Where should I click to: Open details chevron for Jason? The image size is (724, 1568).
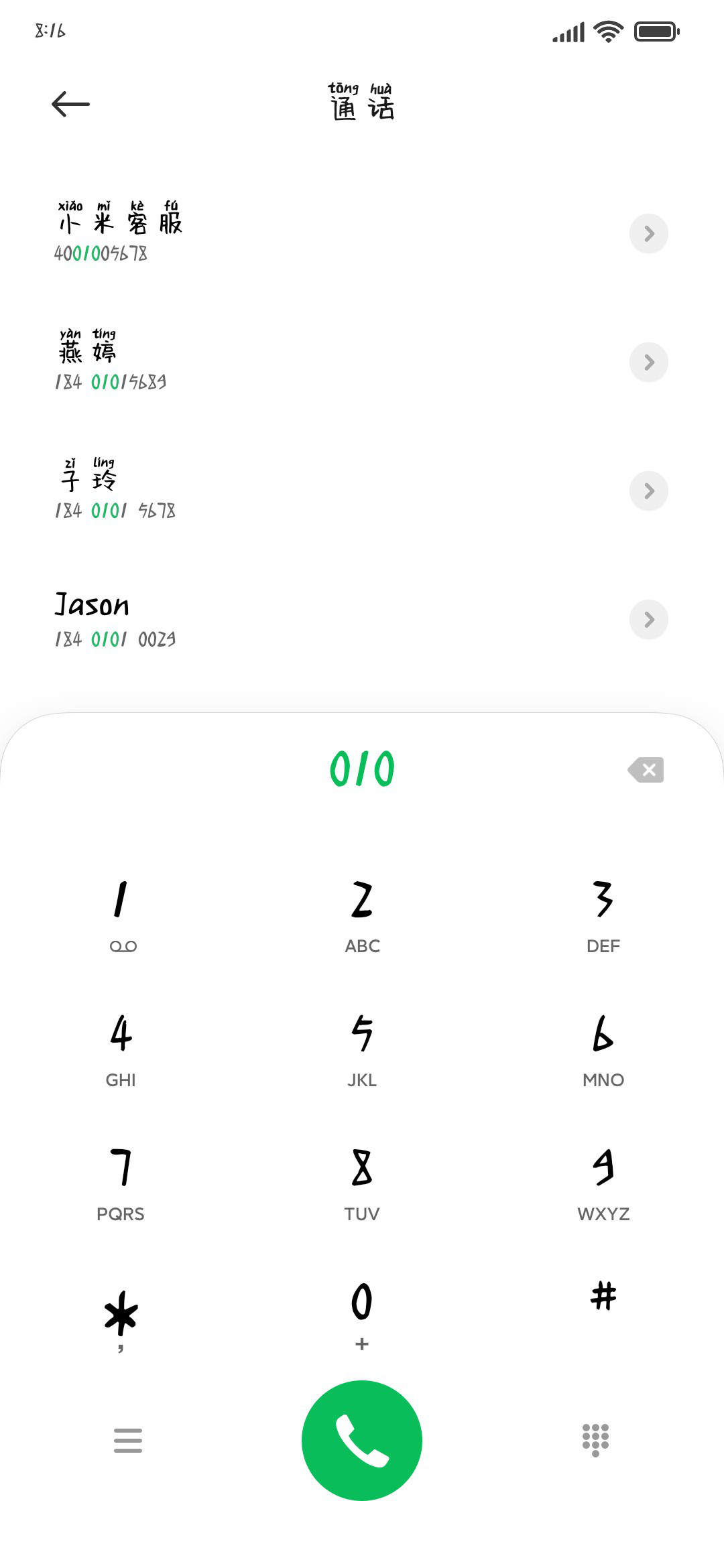648,620
